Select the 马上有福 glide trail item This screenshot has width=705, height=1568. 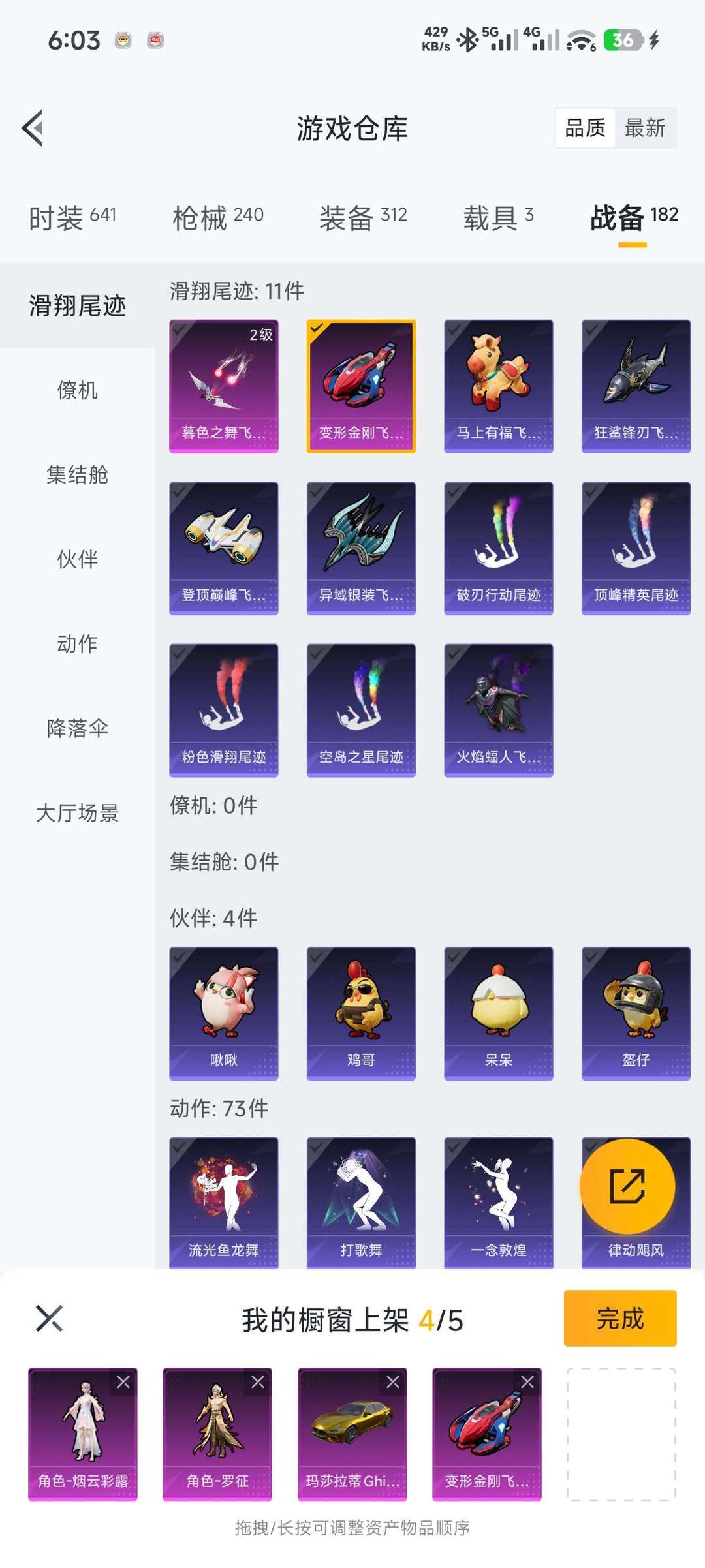coord(498,386)
